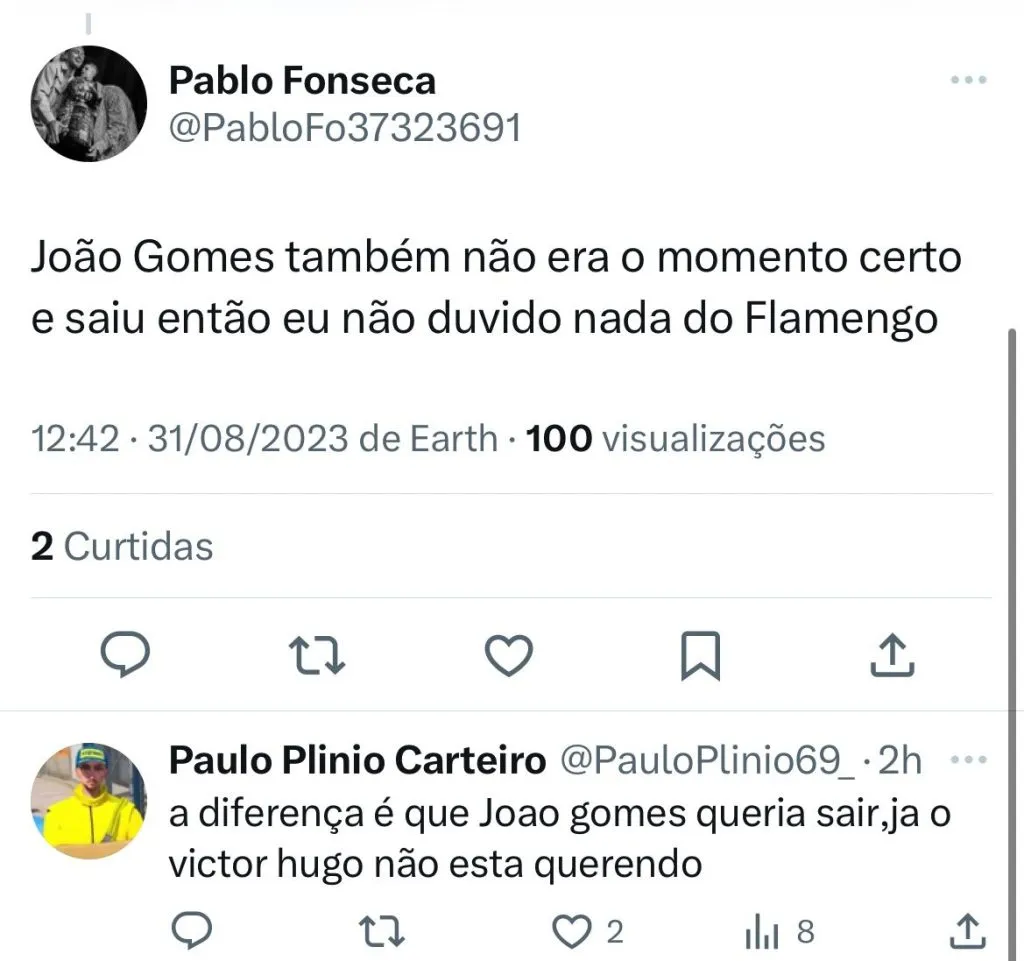
Task: Share Paulo Plinio Carteiro's reply
Action: click(x=967, y=932)
